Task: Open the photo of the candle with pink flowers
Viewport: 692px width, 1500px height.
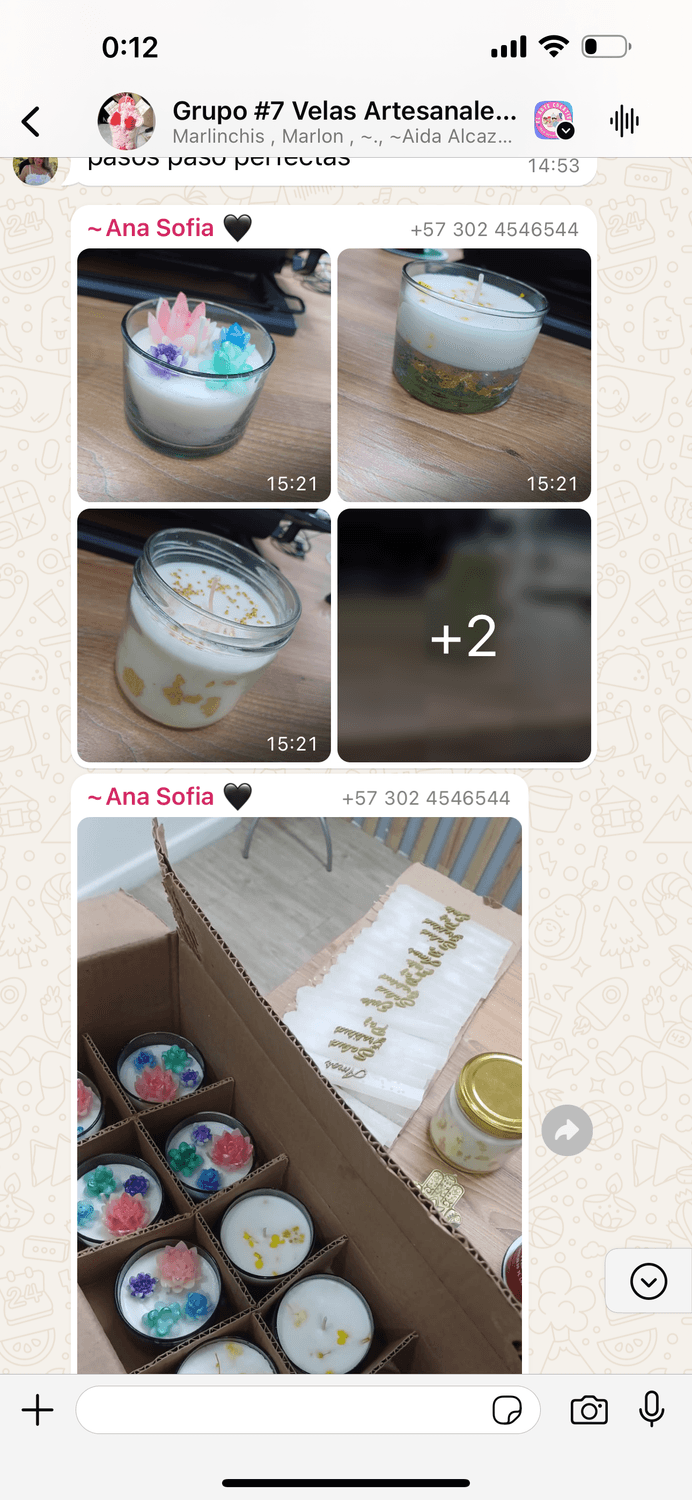Action: [x=204, y=375]
